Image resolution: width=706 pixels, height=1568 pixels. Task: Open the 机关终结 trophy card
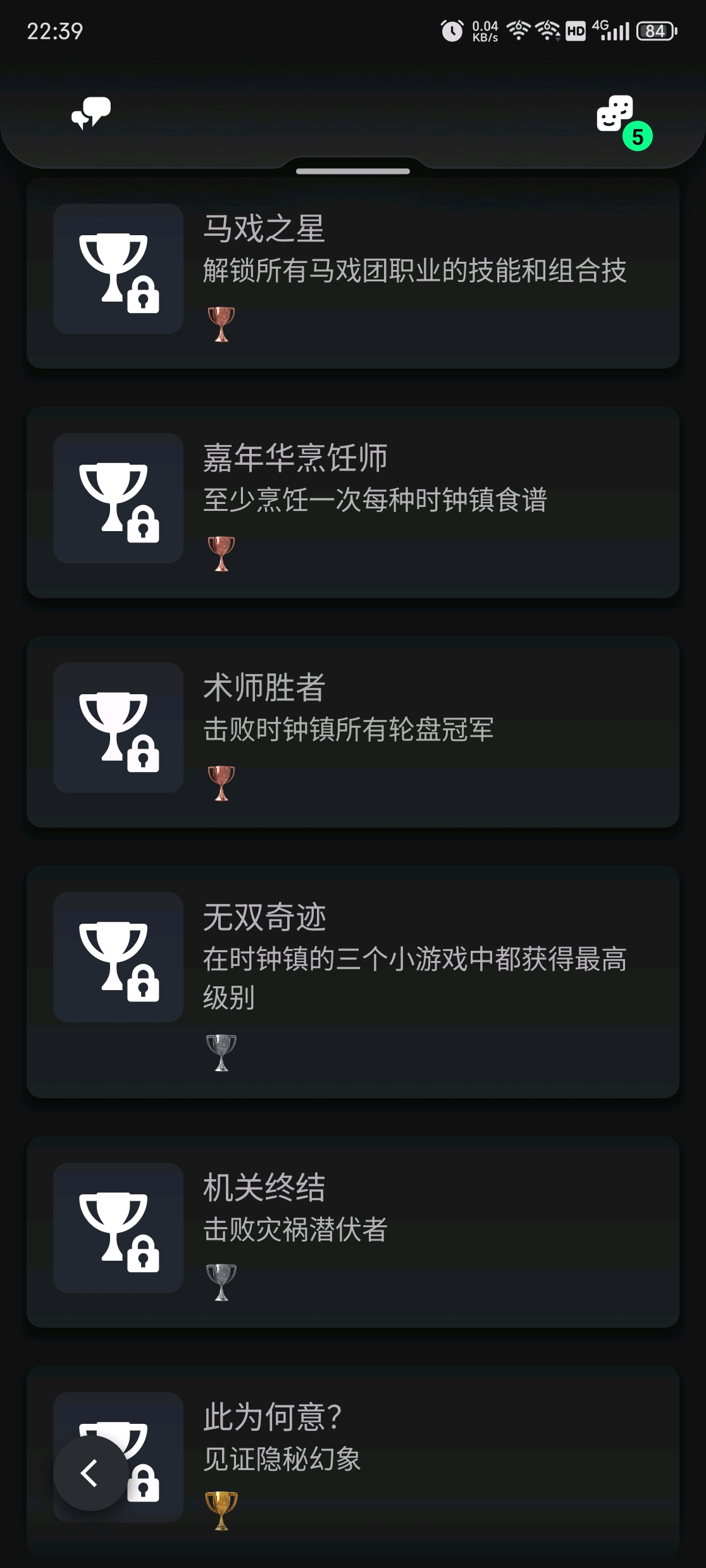(353, 1232)
